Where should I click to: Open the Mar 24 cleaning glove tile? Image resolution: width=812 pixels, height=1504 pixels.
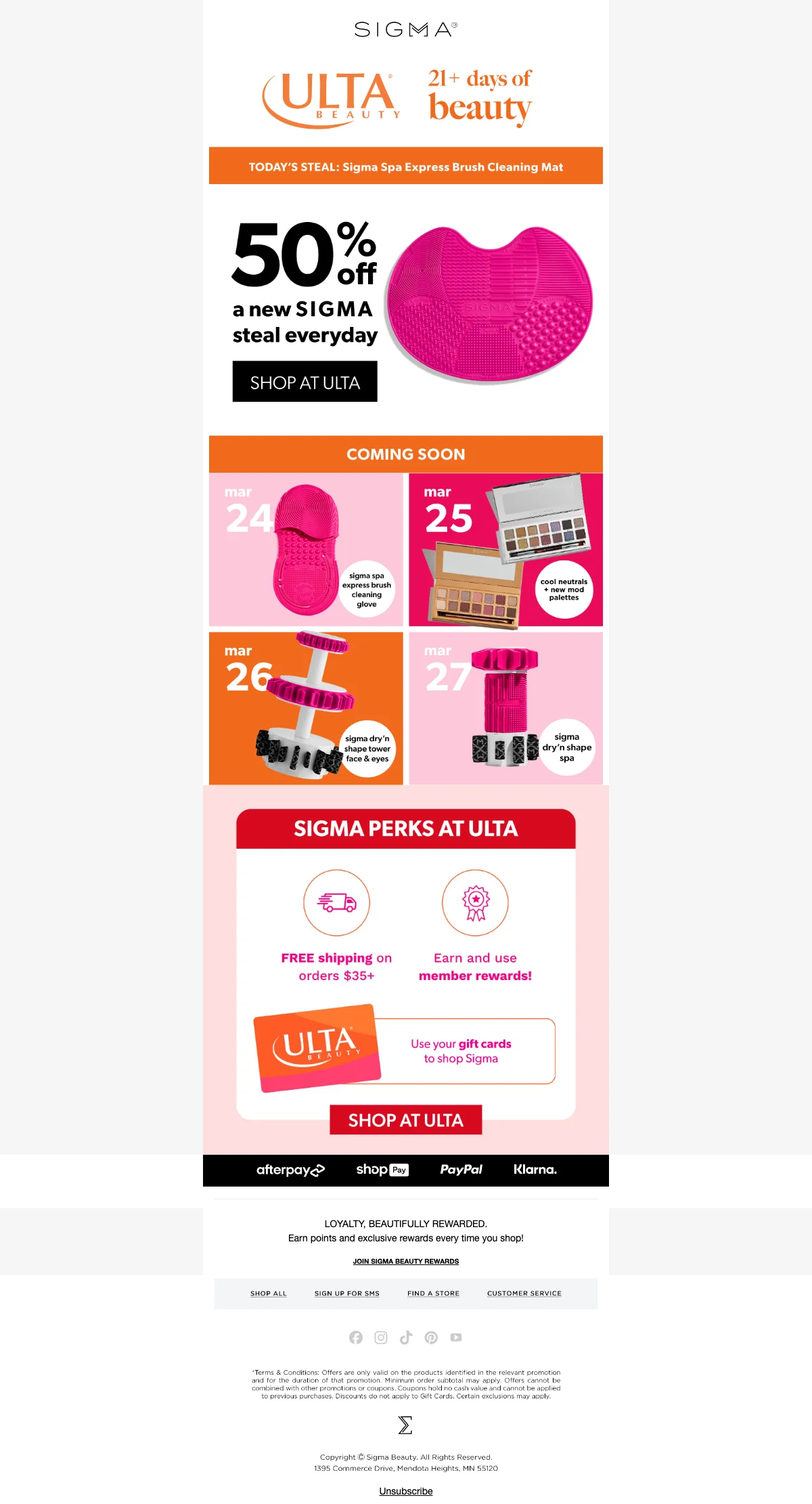pyautogui.click(x=306, y=549)
